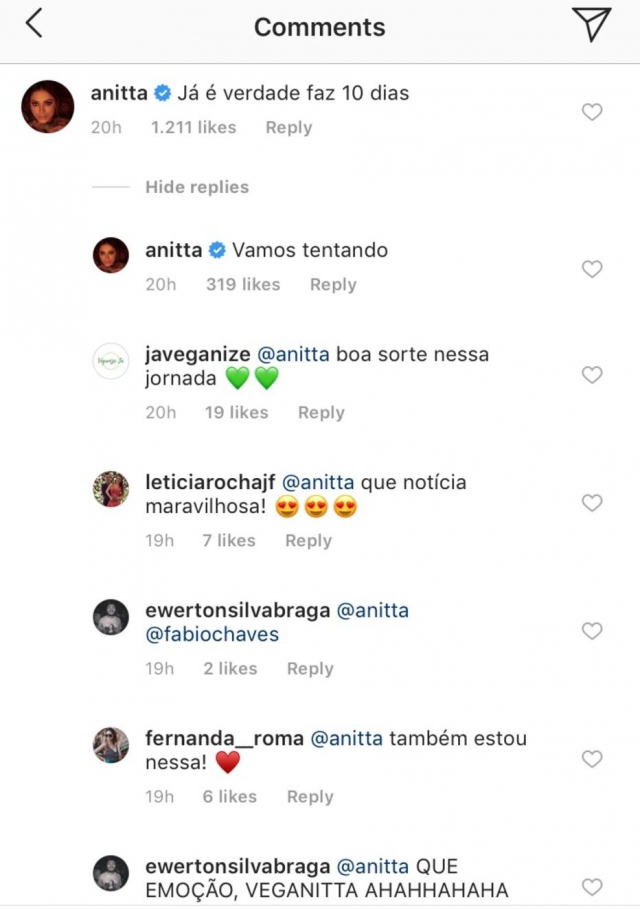Viewport: 640px width, 910px height.
Task: Open the @fabiochaves mention link
Action: [x=212, y=635]
